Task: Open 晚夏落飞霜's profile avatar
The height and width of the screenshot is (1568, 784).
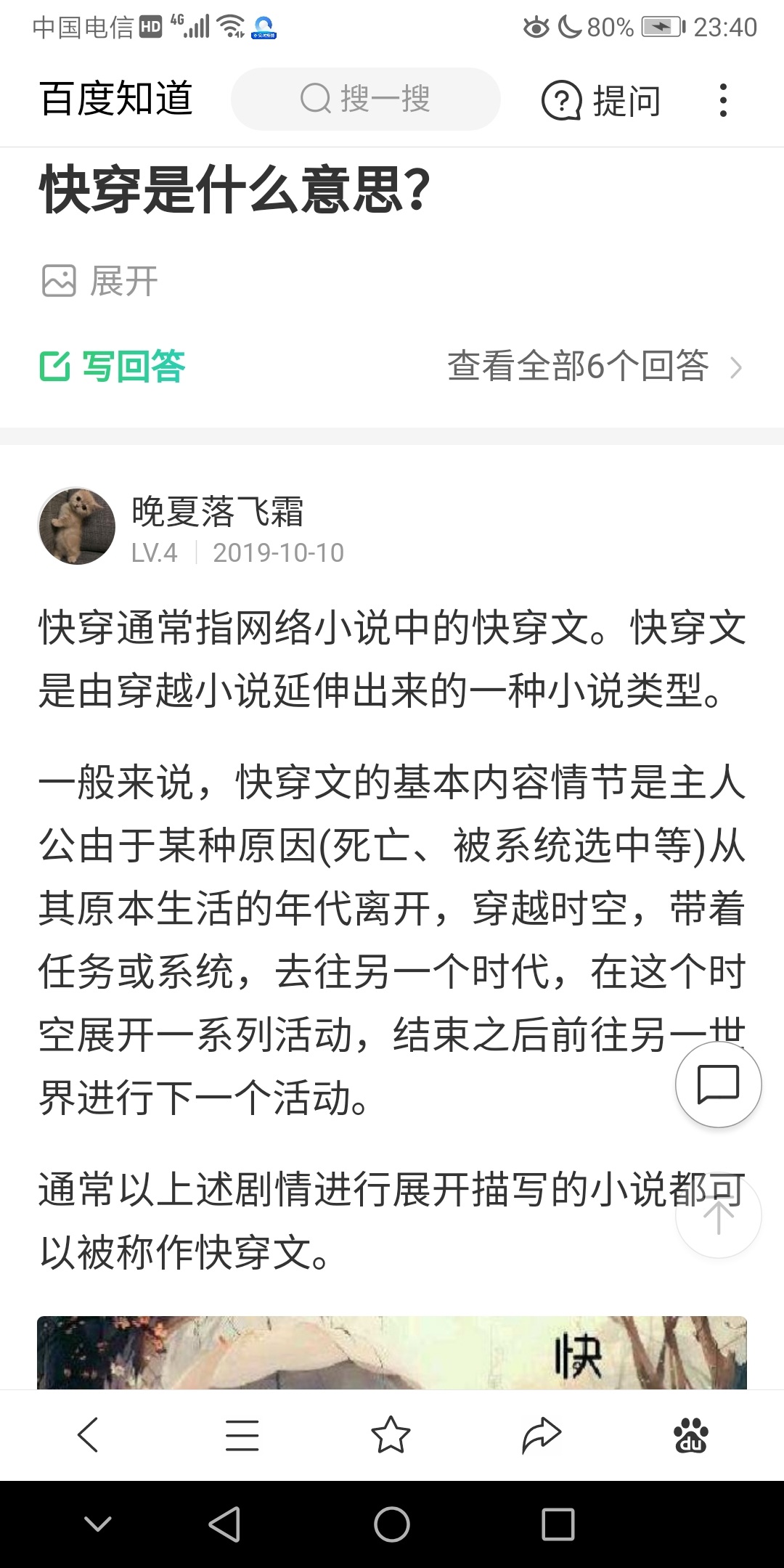Action: 77,526
